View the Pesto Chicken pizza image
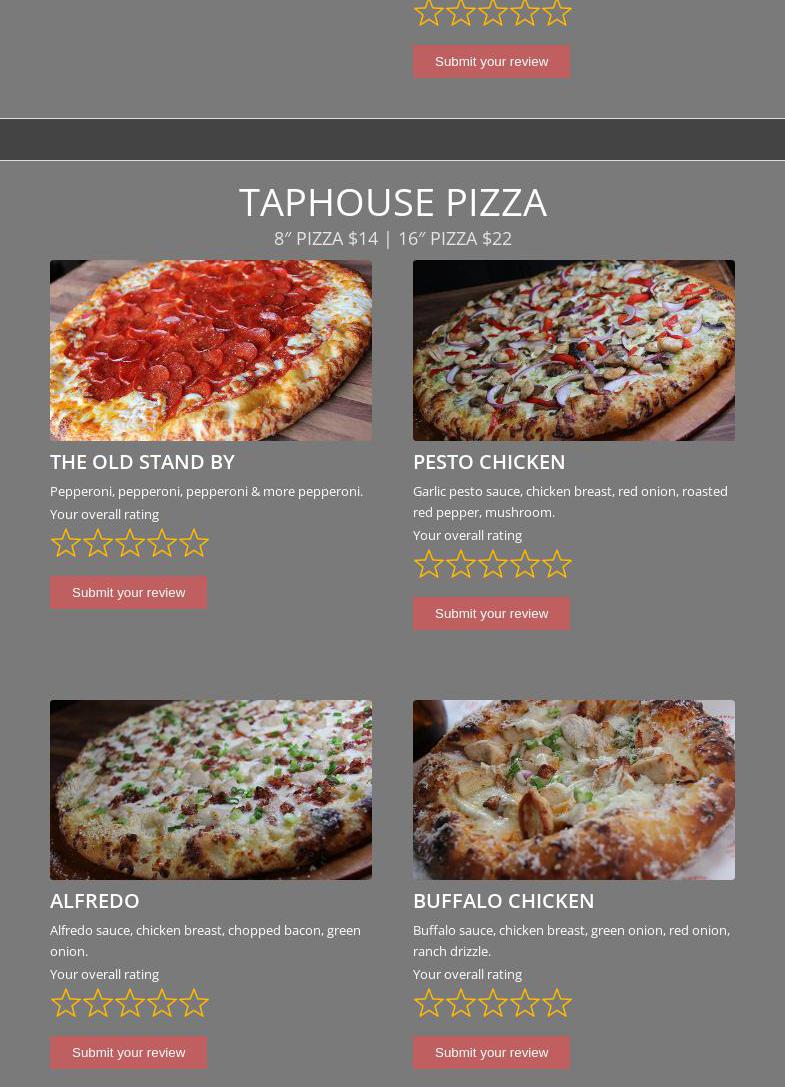The width and height of the screenshot is (785, 1087). 573,350
